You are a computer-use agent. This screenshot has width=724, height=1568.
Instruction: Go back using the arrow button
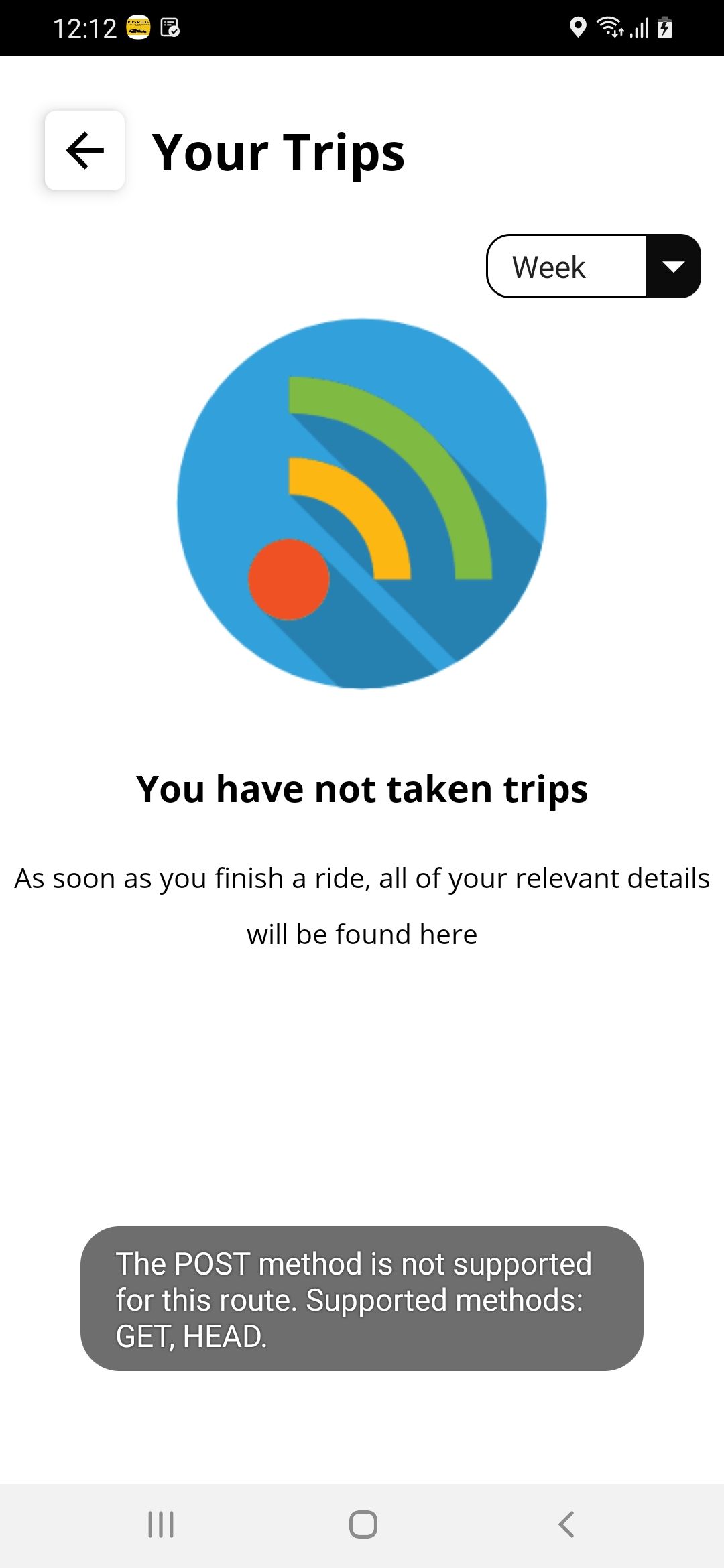tap(84, 151)
